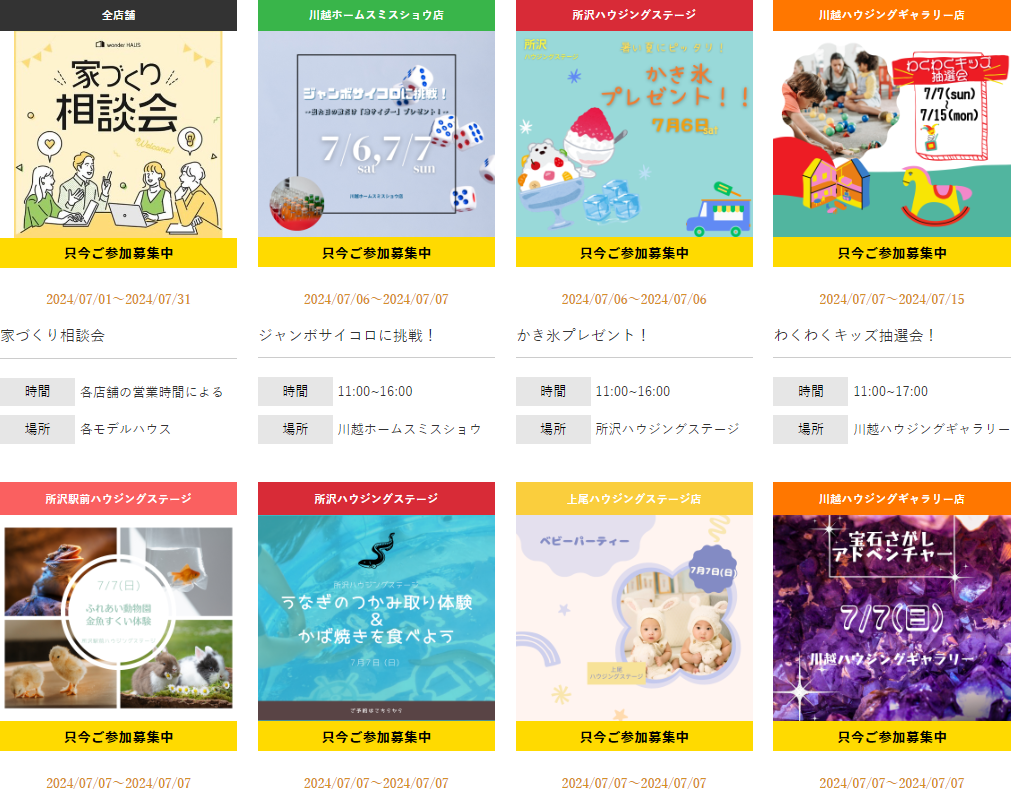Open the うなぎのつかみ取り体験 event card
Screen dimensions: 1012x806
[376, 618]
